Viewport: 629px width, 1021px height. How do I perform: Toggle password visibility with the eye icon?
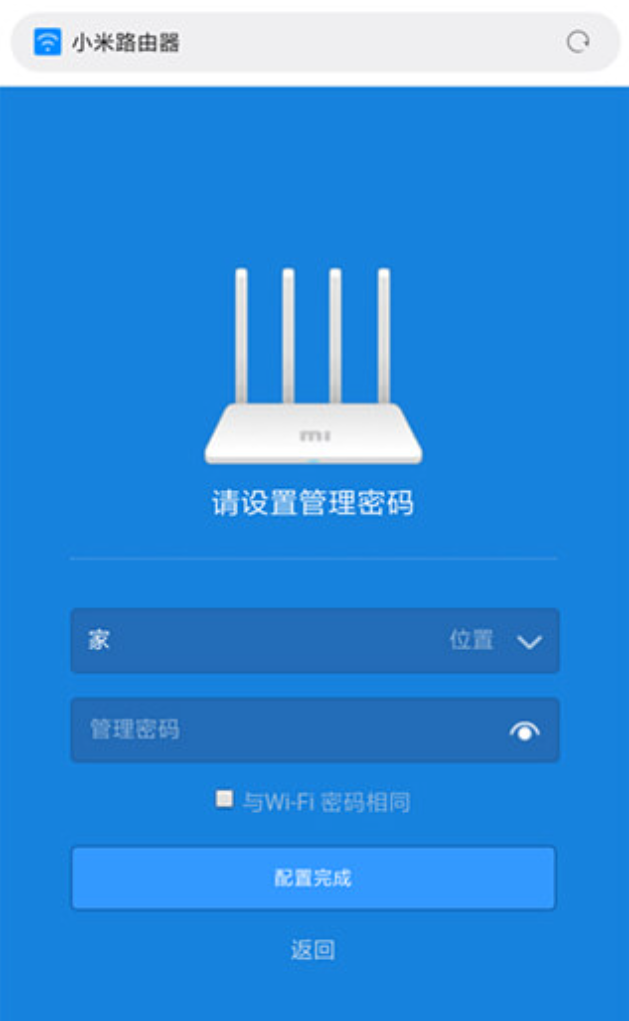click(524, 732)
